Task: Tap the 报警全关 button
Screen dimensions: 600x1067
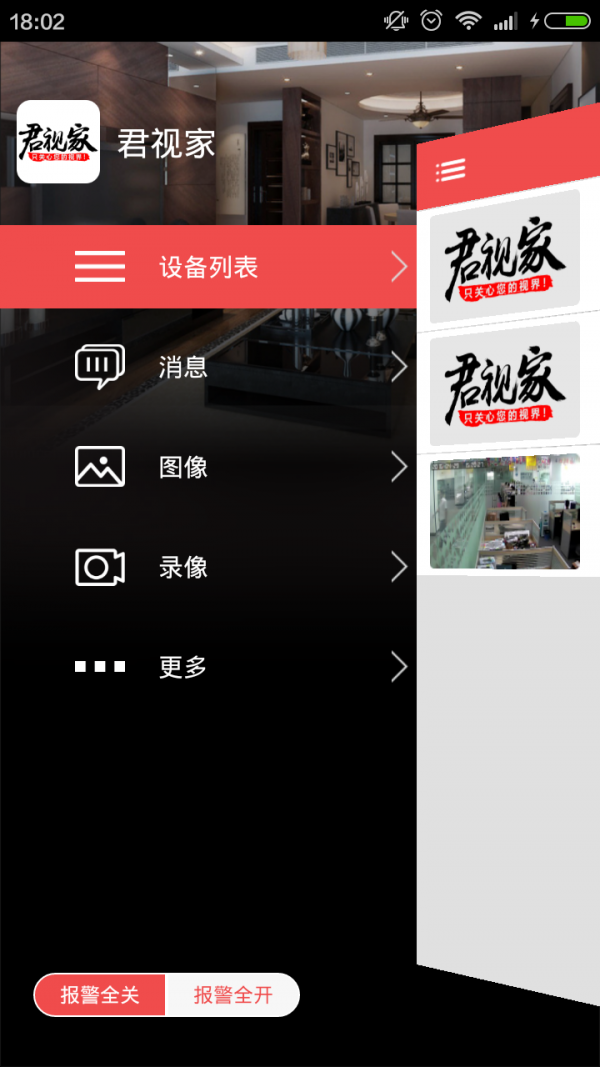Action: click(x=100, y=995)
